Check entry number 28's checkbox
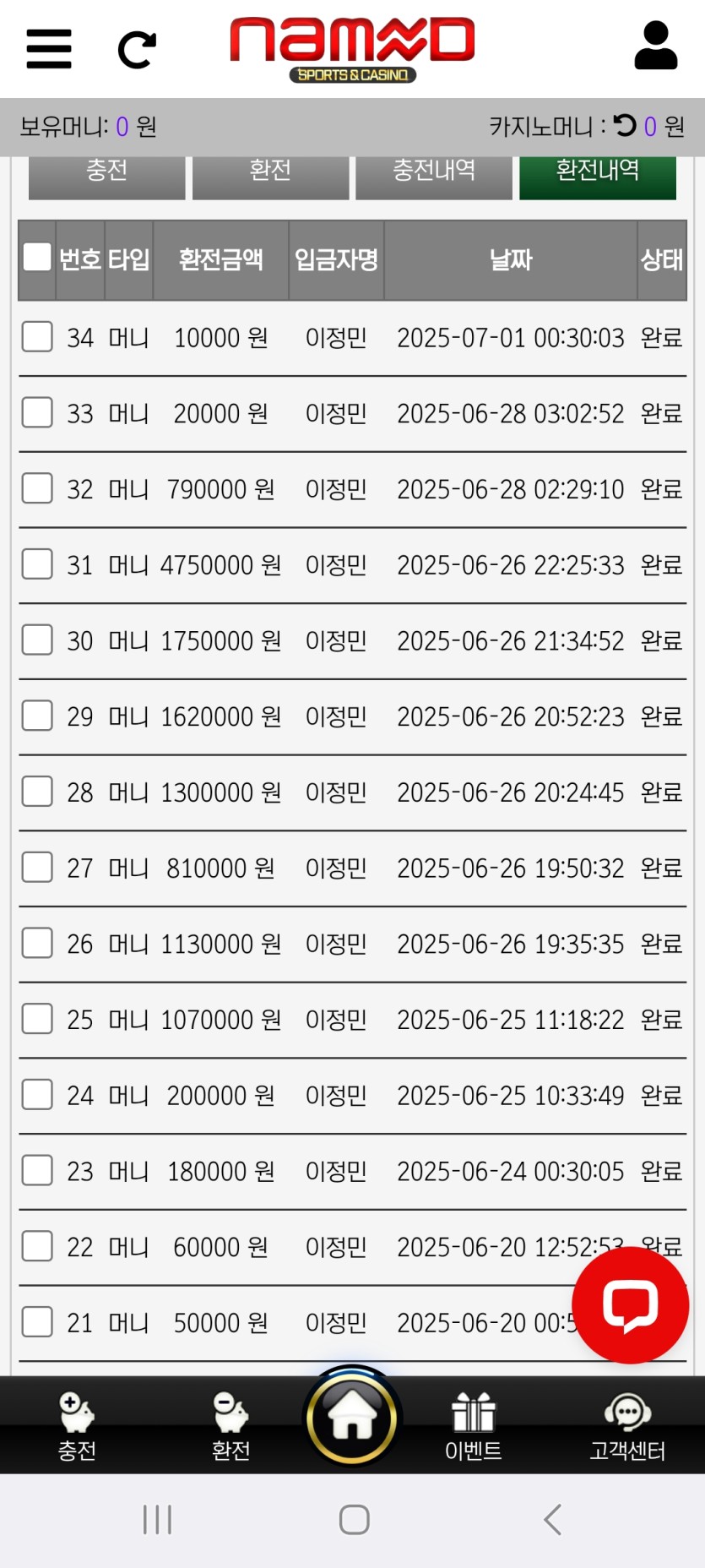705x1568 pixels. click(37, 792)
